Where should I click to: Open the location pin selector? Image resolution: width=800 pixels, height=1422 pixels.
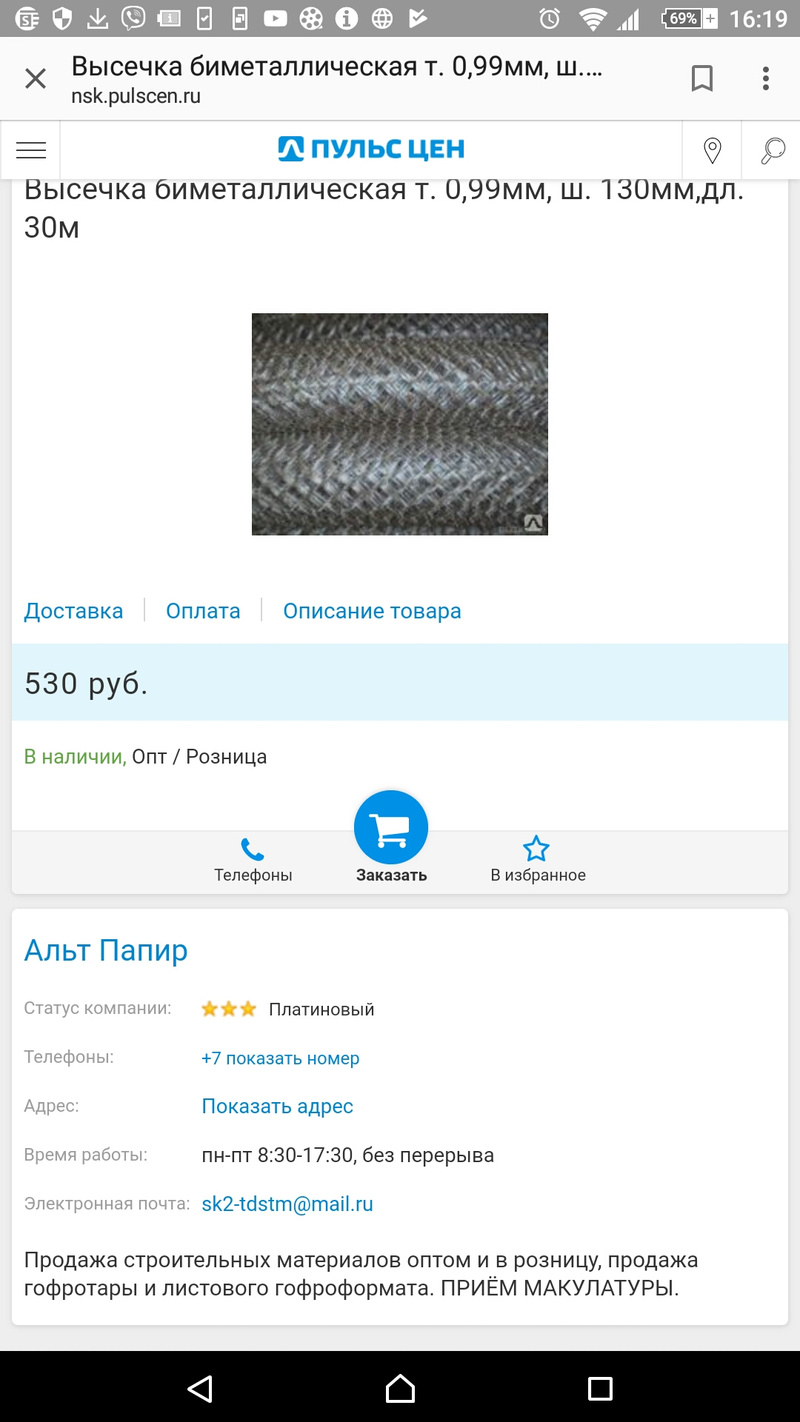pos(712,150)
